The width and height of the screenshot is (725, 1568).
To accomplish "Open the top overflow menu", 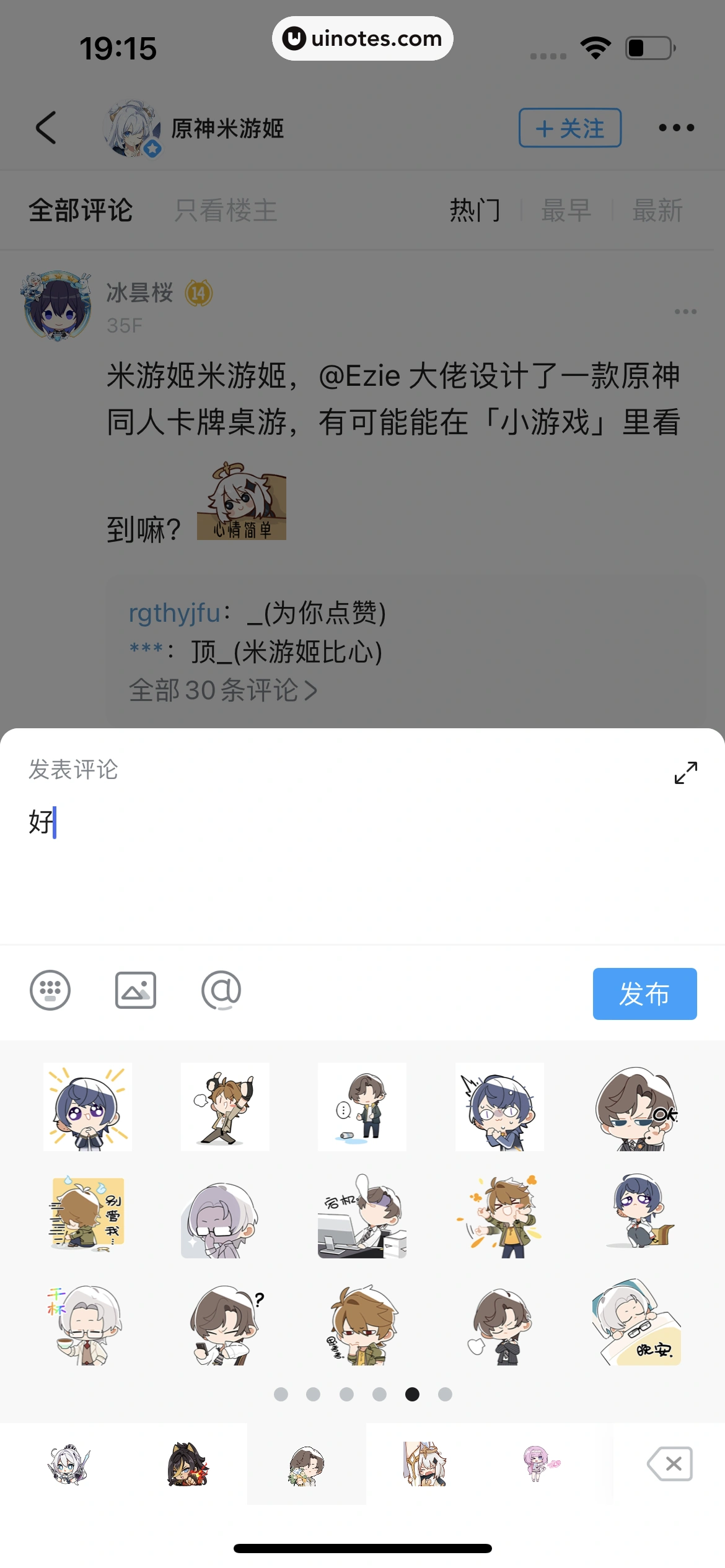I will click(676, 128).
